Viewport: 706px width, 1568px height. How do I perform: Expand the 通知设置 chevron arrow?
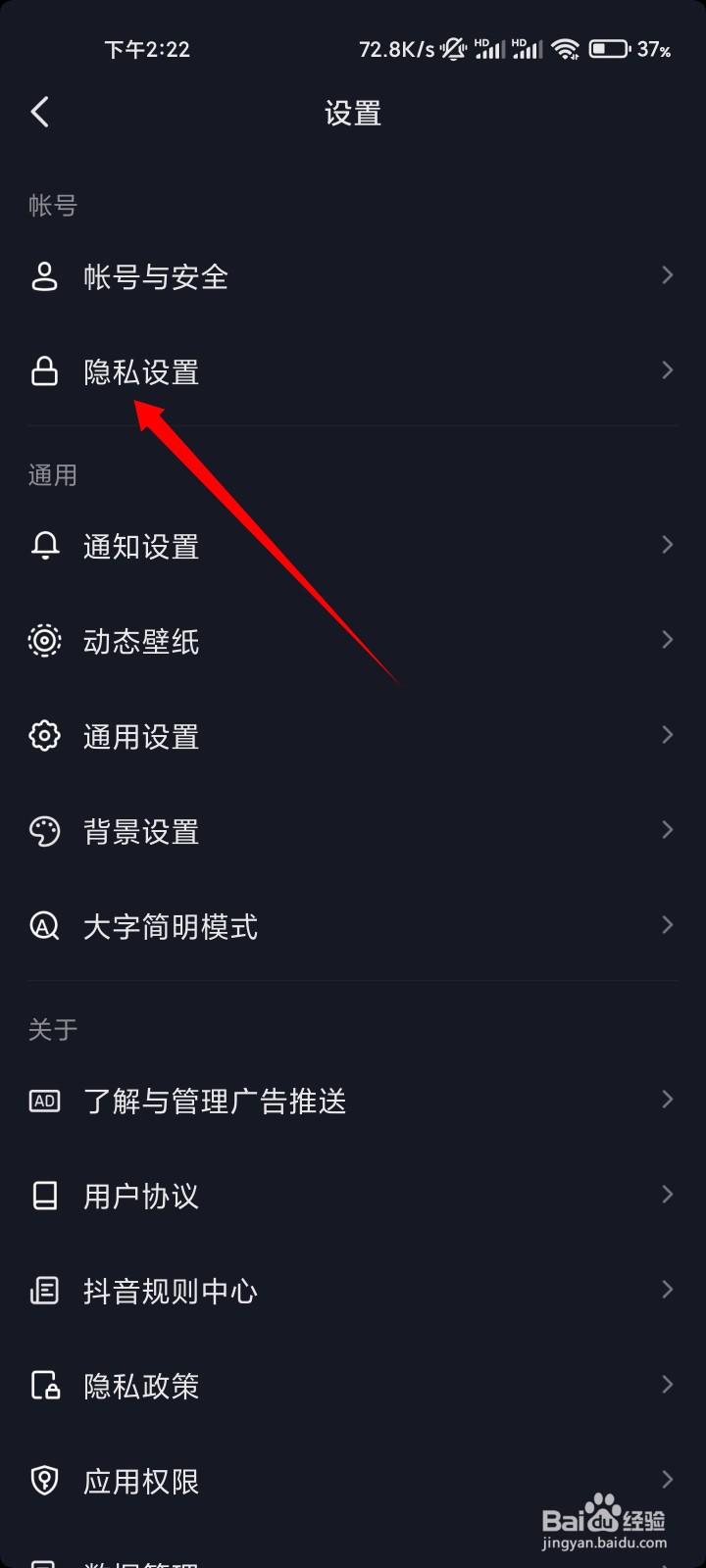[x=665, y=545]
